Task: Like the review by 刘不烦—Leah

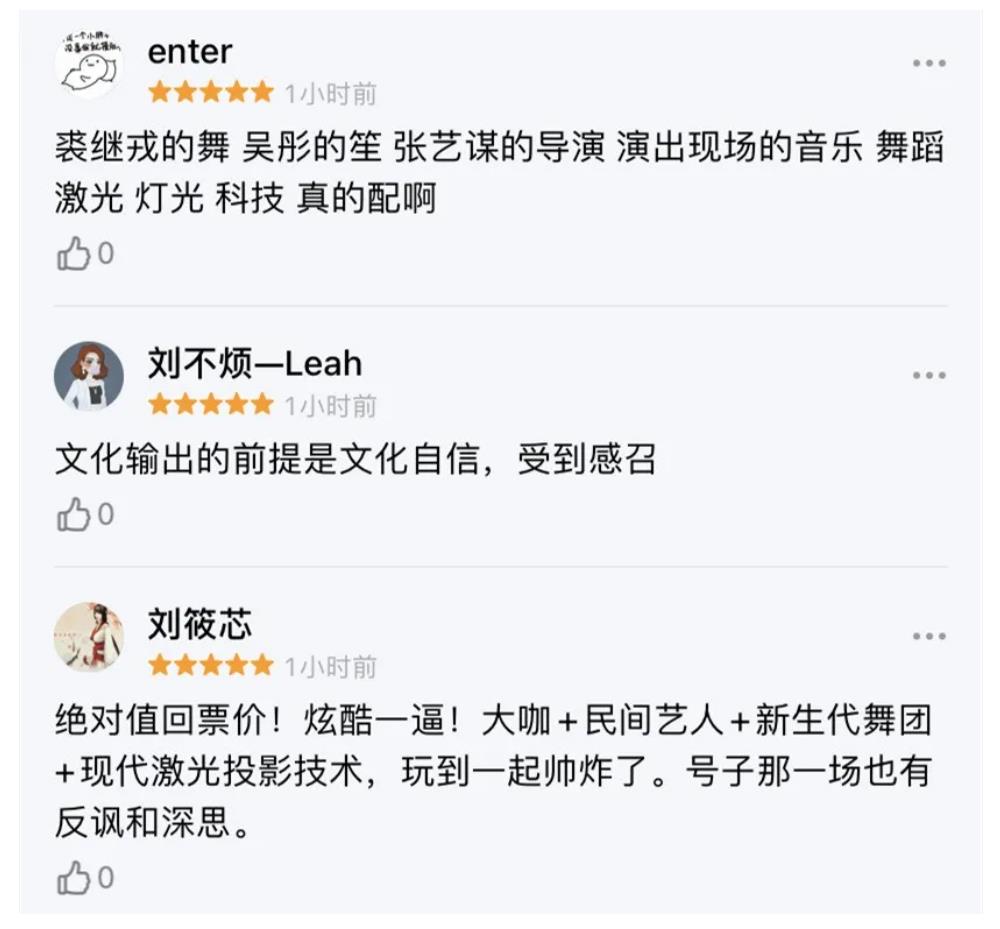Action: [x=74, y=516]
